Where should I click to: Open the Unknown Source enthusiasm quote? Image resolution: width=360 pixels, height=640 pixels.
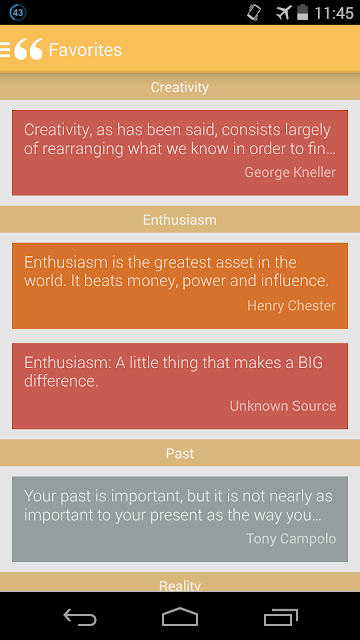point(180,386)
